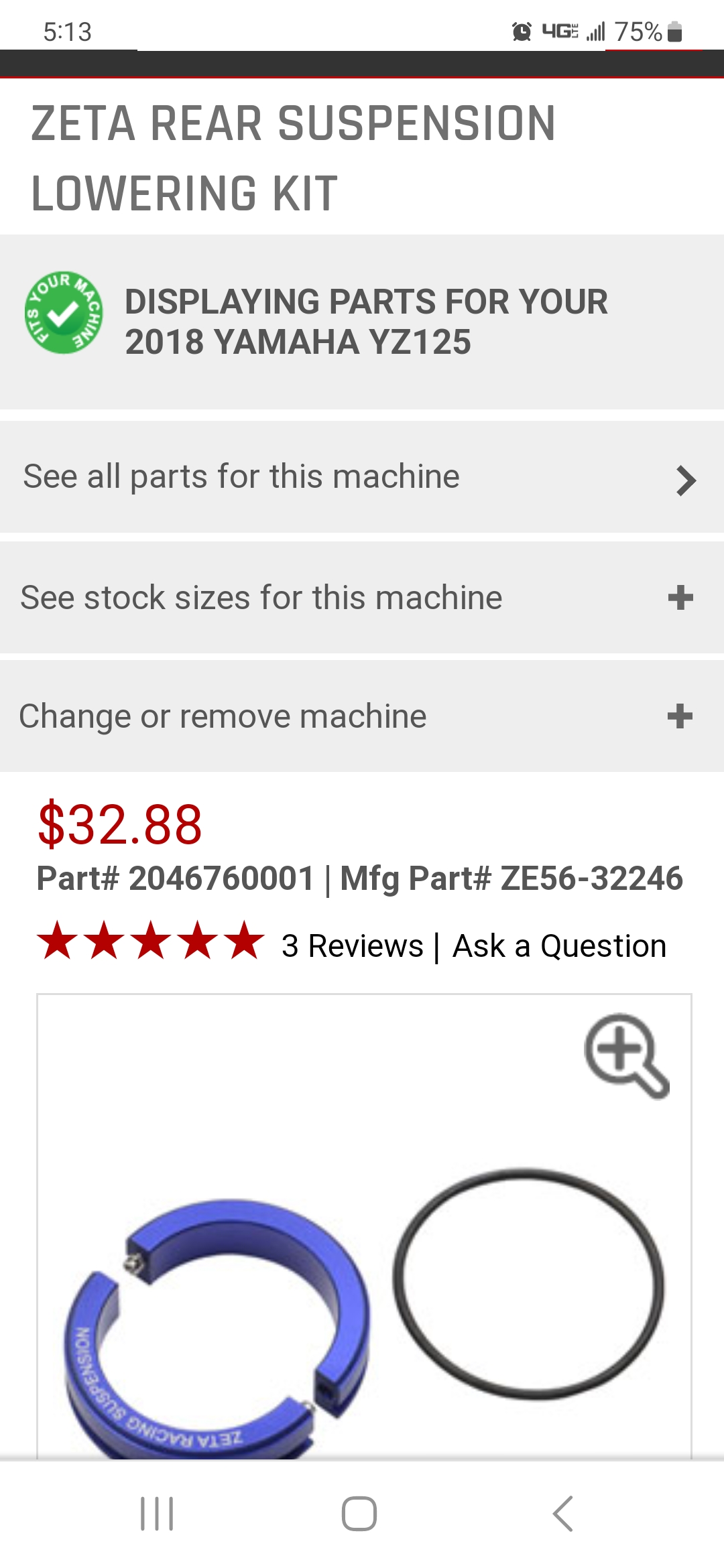Tap the 4G network indicator
Image resolution: width=724 pixels, height=1568 pixels.
561,28
